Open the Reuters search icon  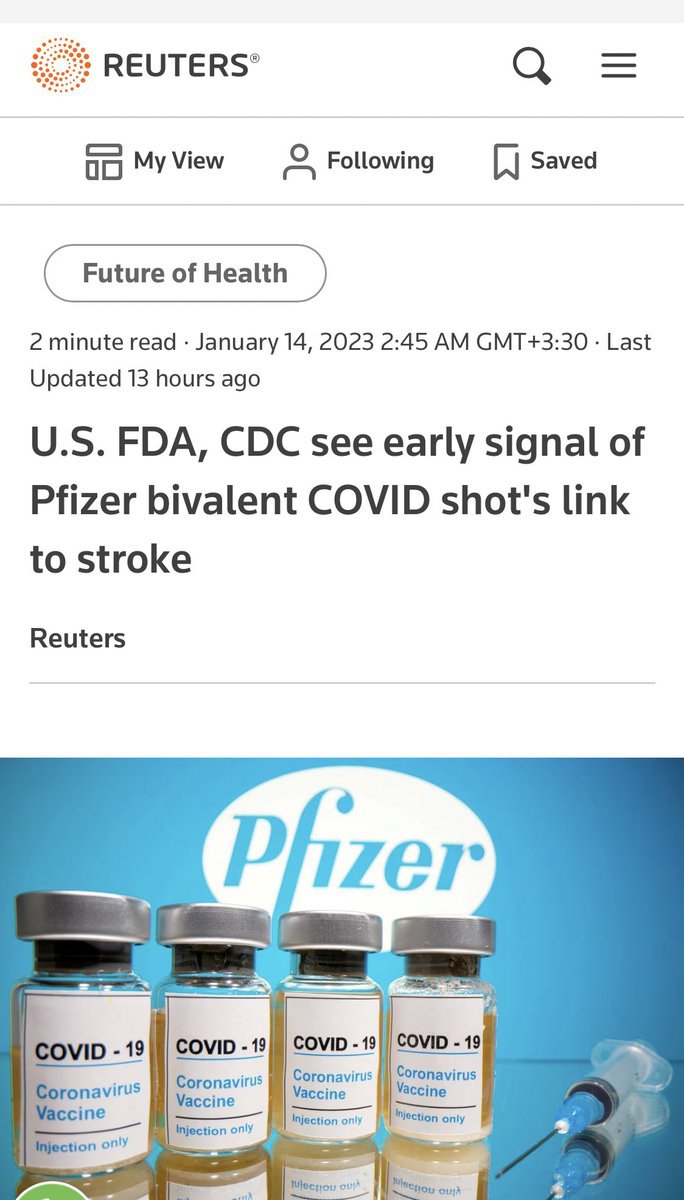pyautogui.click(x=532, y=66)
